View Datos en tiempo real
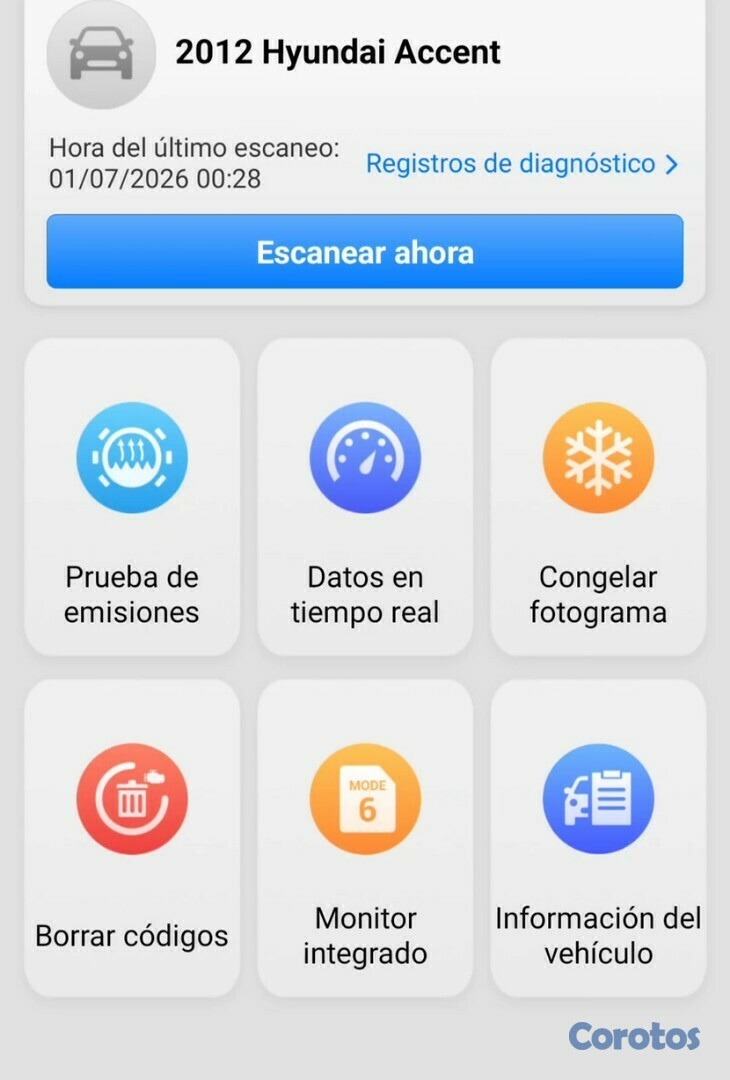The height and width of the screenshot is (1080, 730). (365, 497)
